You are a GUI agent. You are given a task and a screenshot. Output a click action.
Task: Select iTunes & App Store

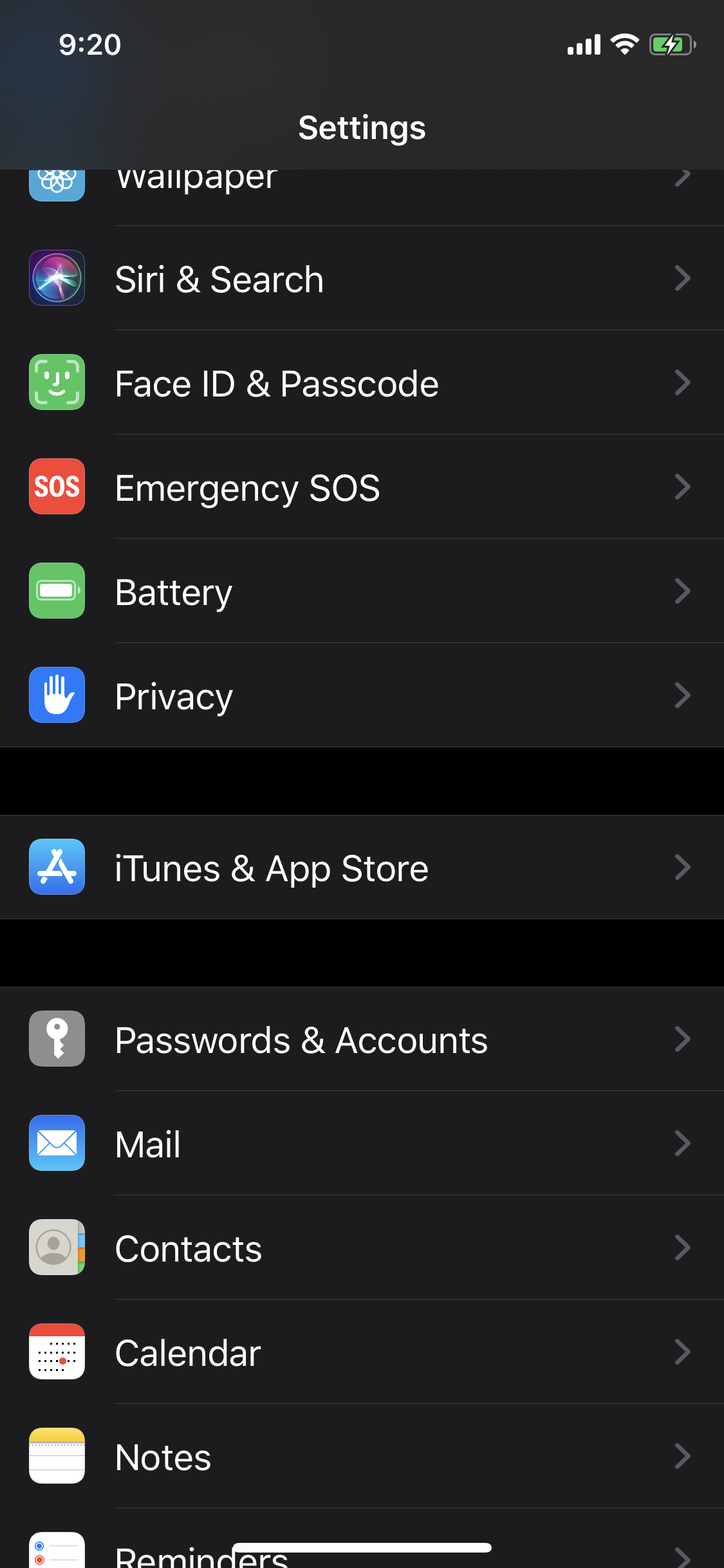coord(362,868)
